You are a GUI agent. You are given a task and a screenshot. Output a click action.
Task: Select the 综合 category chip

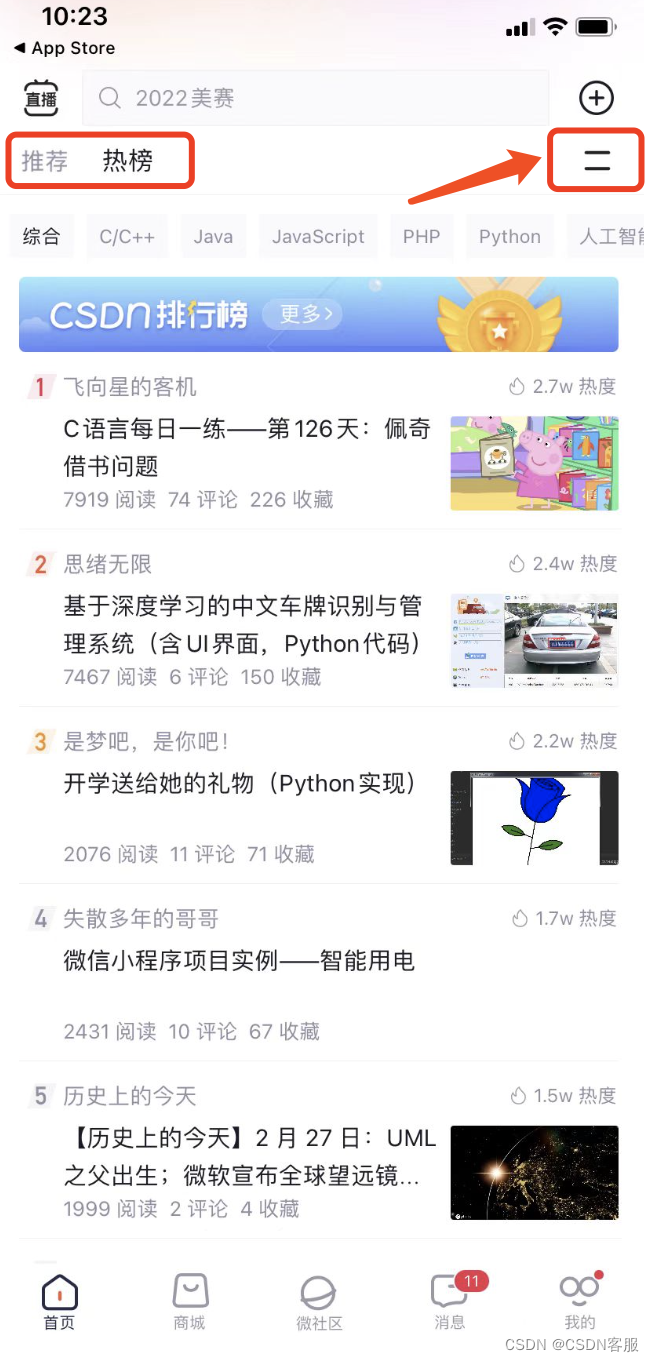[41, 237]
